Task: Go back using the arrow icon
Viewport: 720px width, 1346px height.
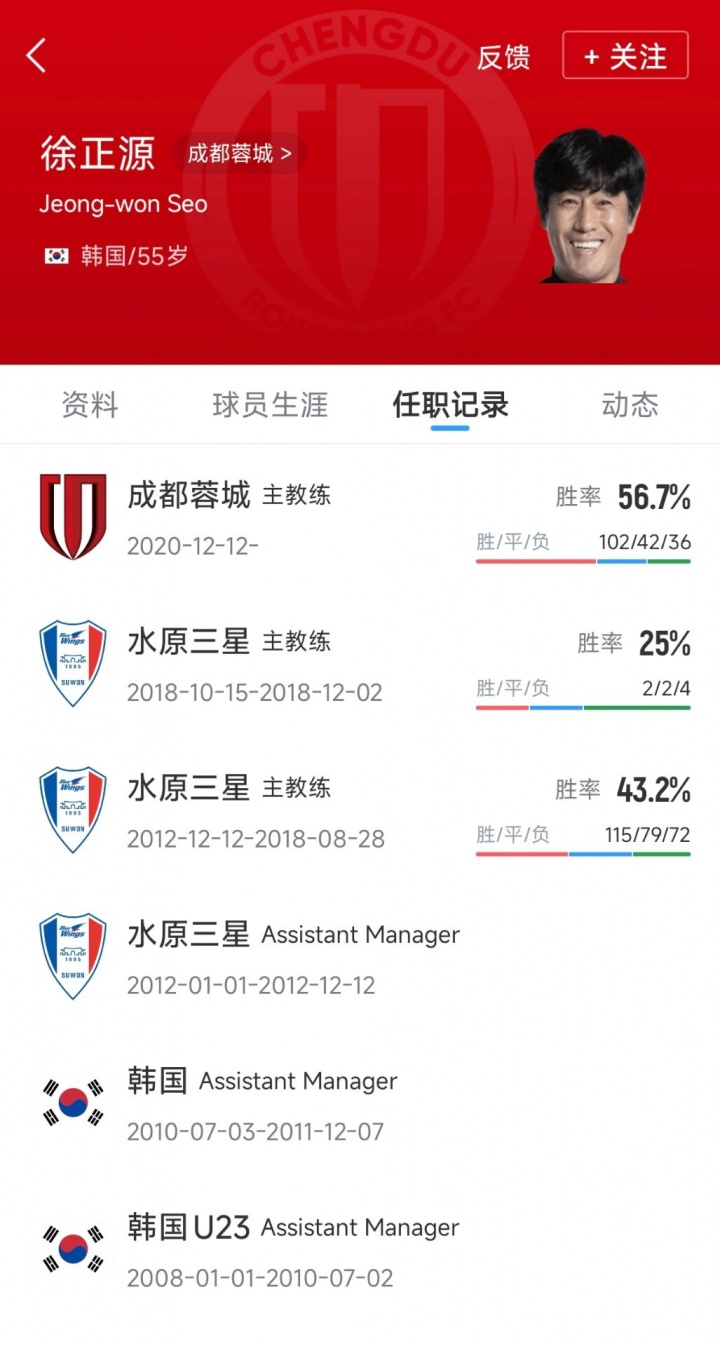Action: [37, 55]
